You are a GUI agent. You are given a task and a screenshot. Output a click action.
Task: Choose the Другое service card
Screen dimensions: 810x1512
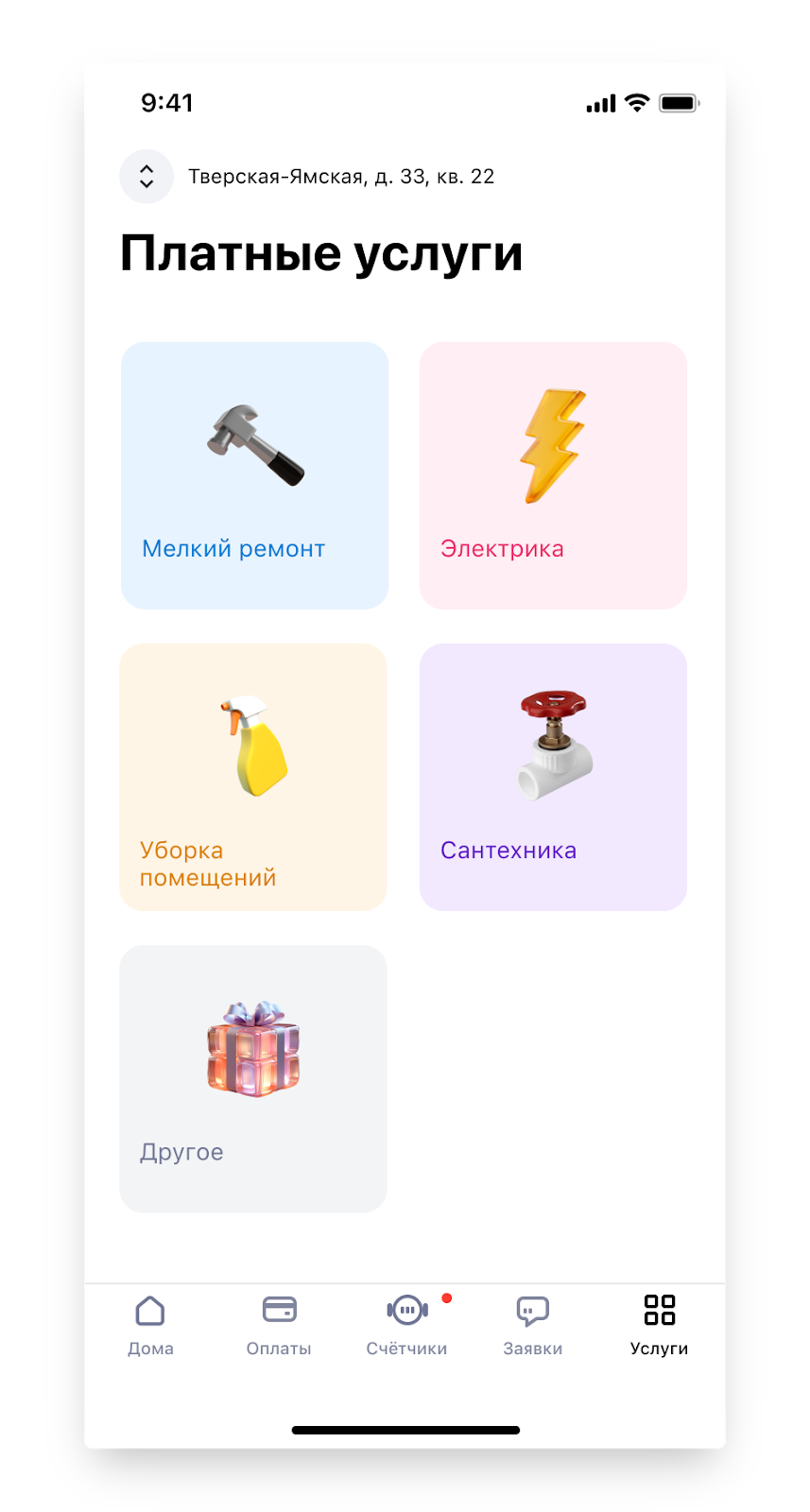click(253, 1078)
